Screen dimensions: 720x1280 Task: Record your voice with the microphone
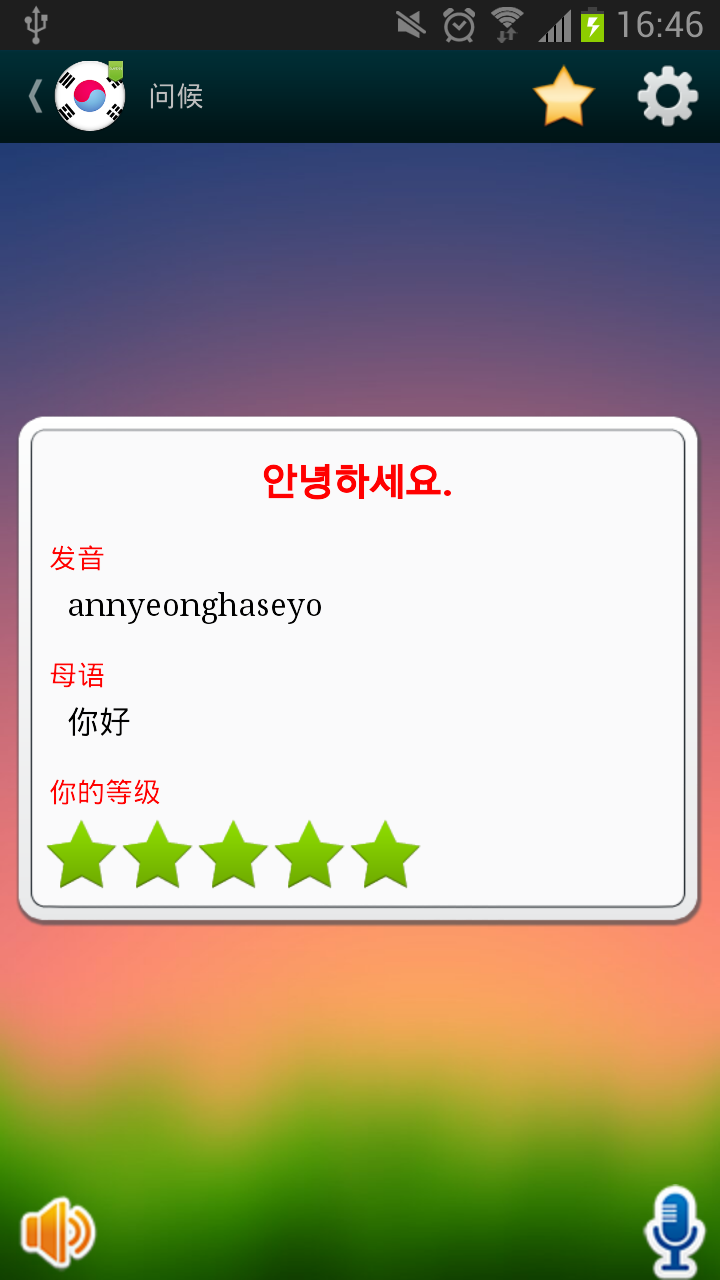pyautogui.click(x=674, y=1230)
